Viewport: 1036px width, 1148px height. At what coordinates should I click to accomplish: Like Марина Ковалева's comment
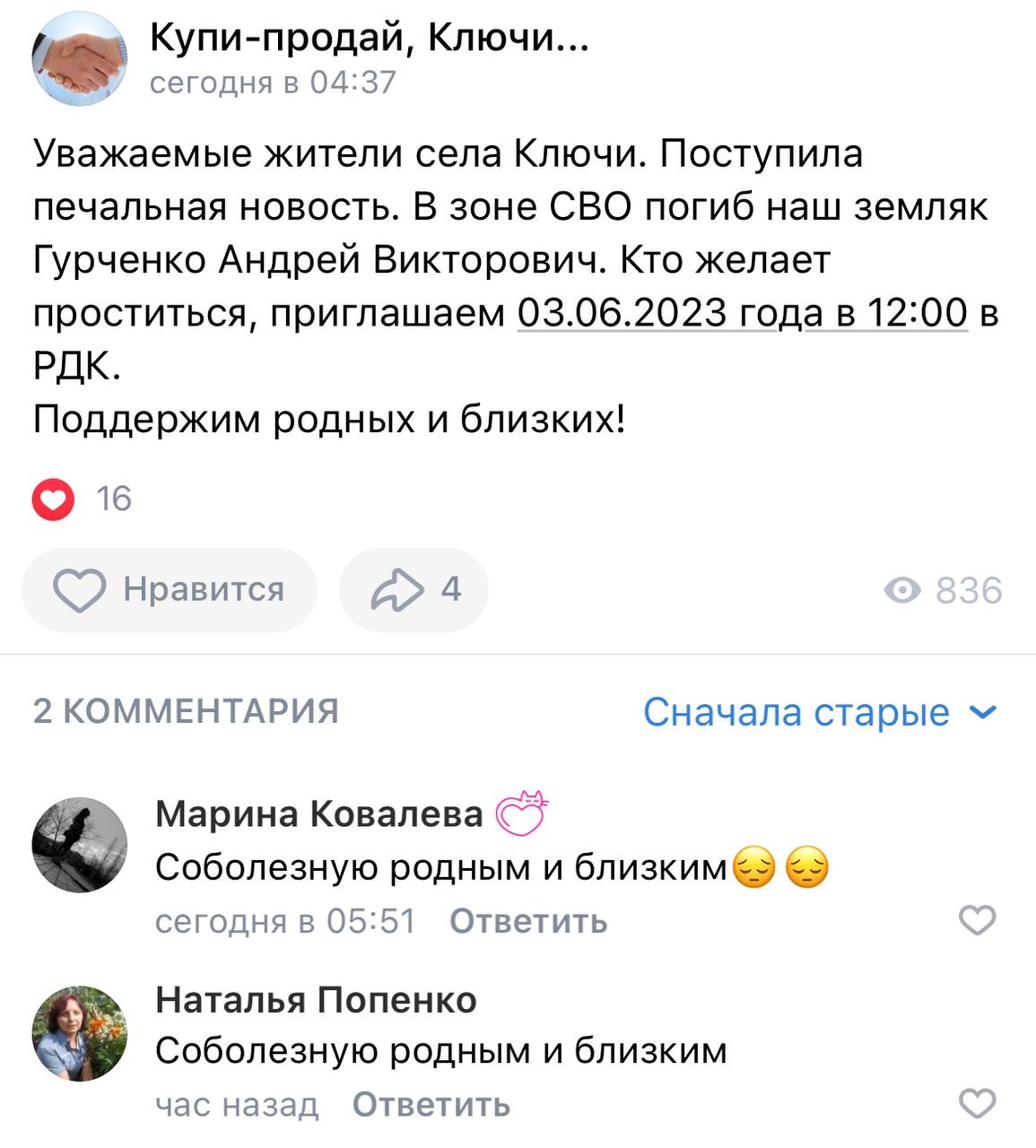point(977,920)
